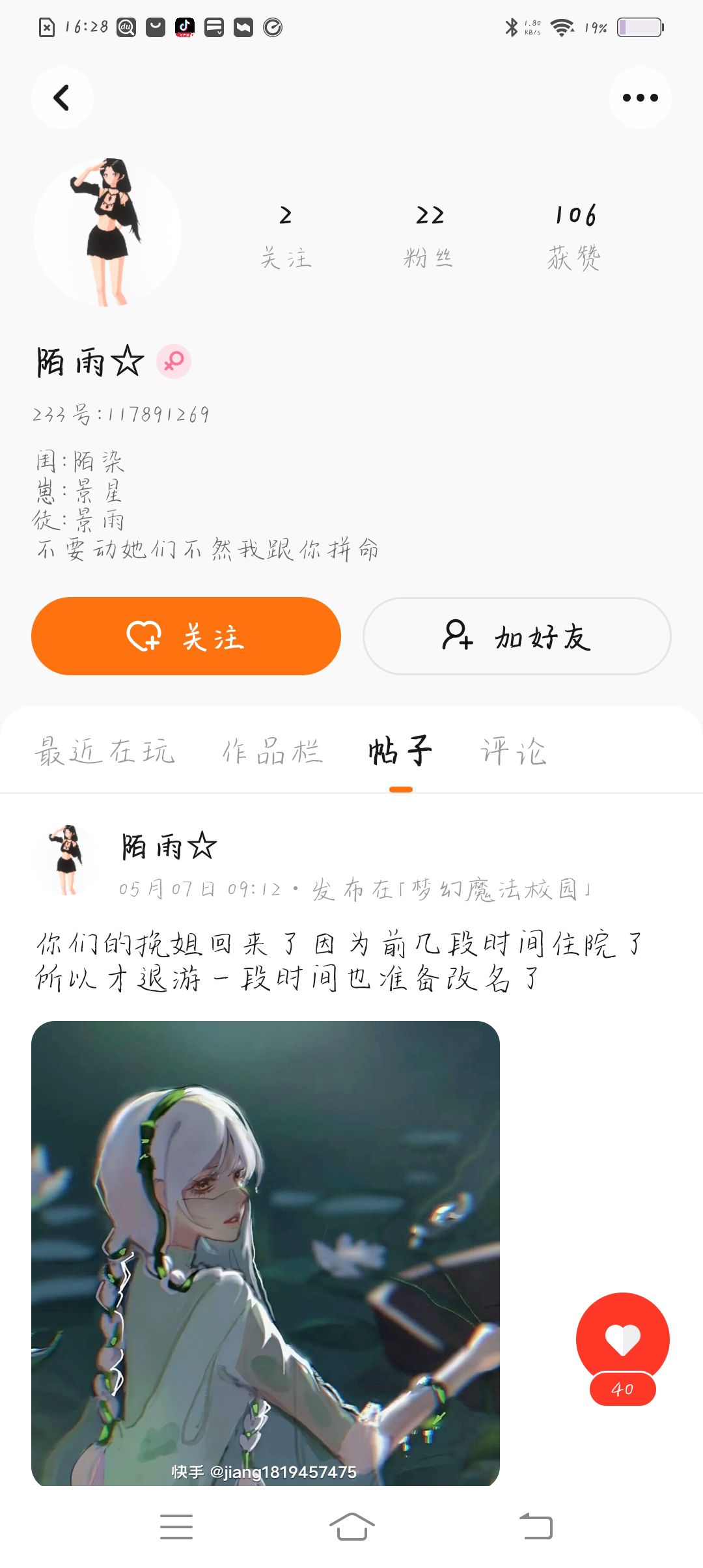The height and width of the screenshot is (1568, 703).
Task: Open the post about 挽姐 returning
Action: pyautogui.click(x=338, y=961)
